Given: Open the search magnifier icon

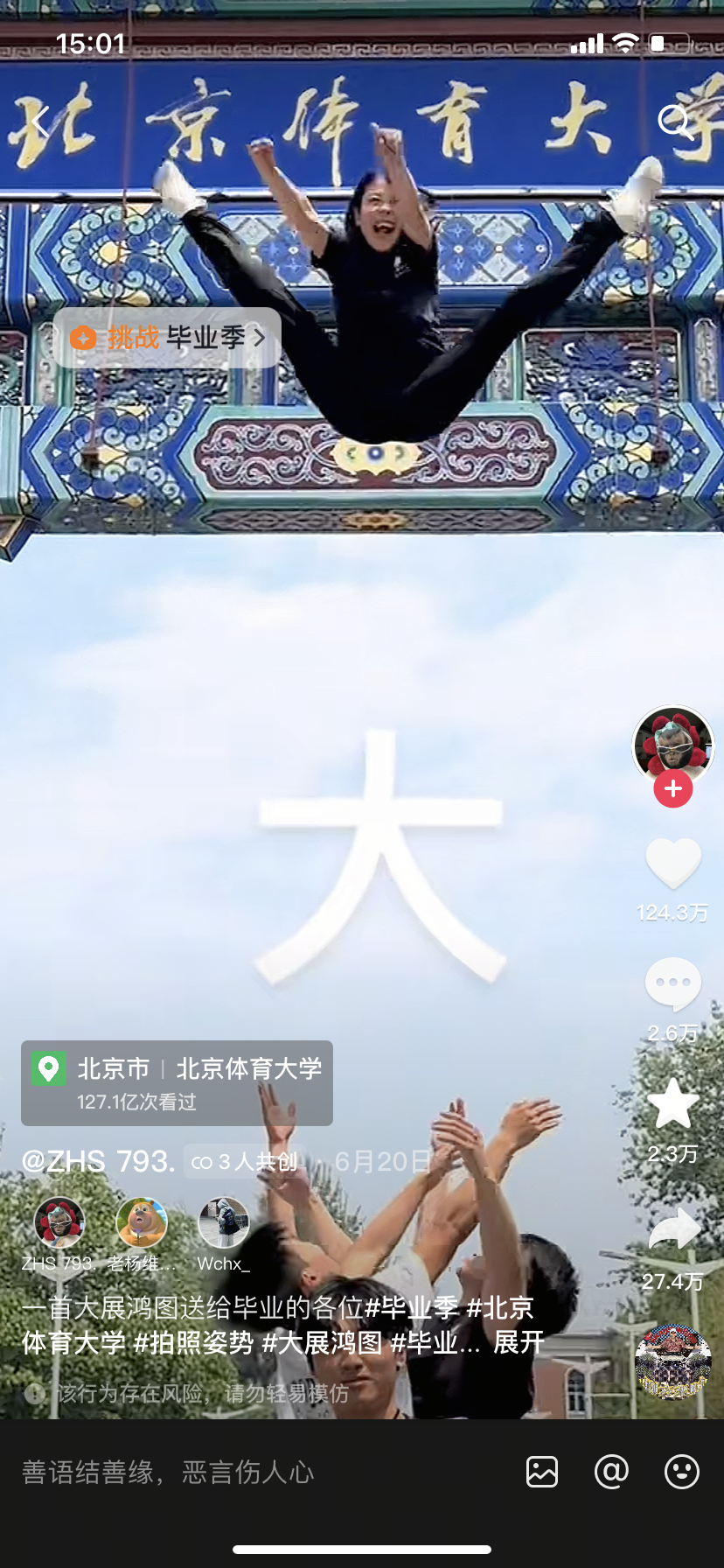Looking at the screenshot, I should (x=674, y=122).
